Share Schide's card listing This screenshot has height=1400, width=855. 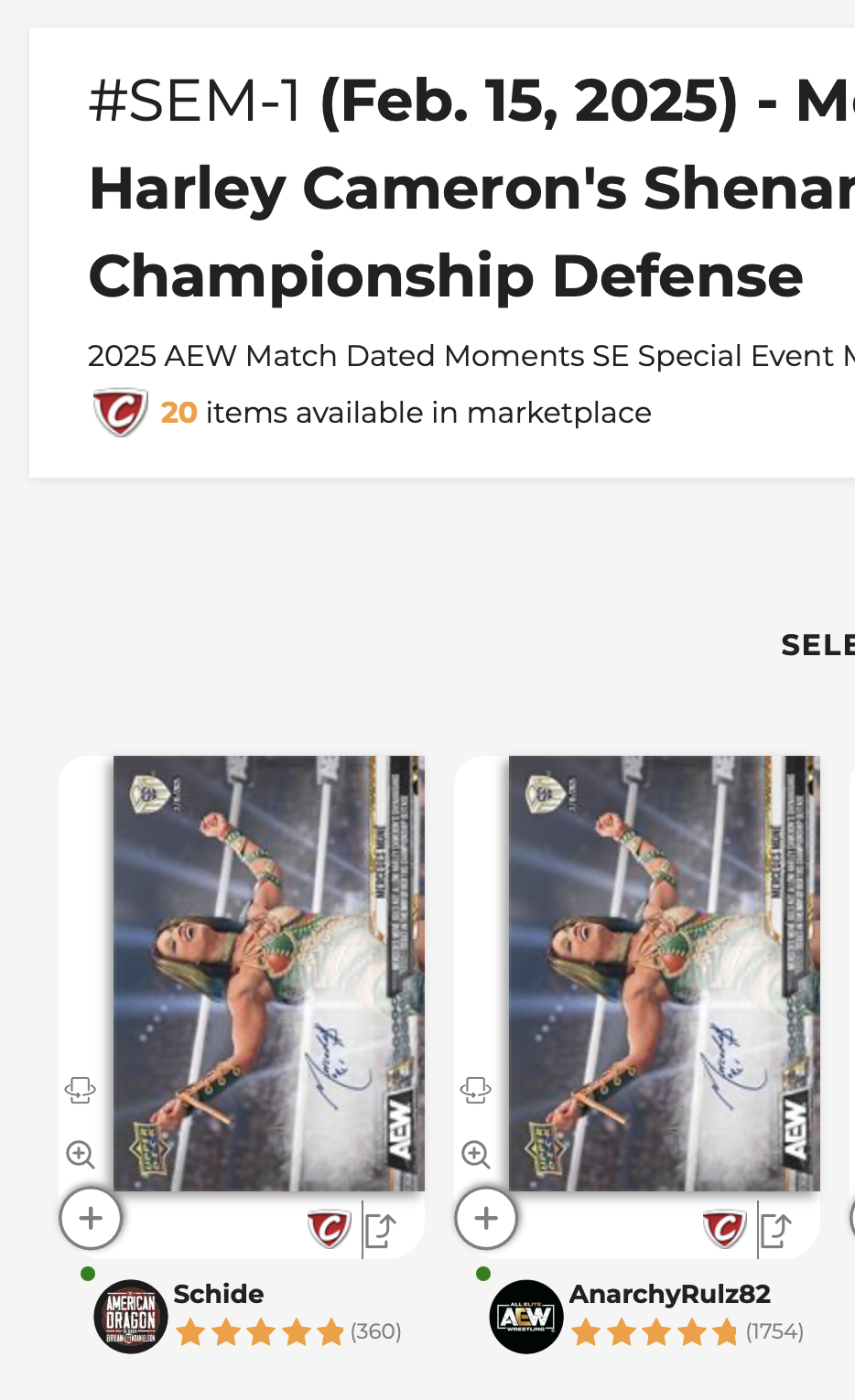point(381,1231)
